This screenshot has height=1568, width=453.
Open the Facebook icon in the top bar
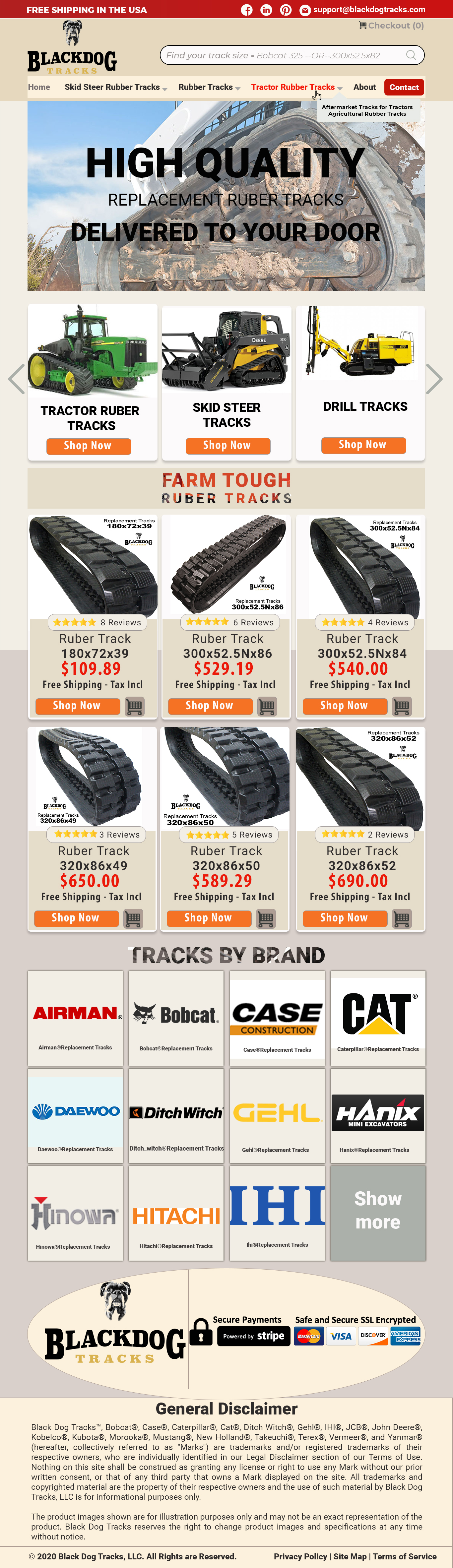click(247, 10)
